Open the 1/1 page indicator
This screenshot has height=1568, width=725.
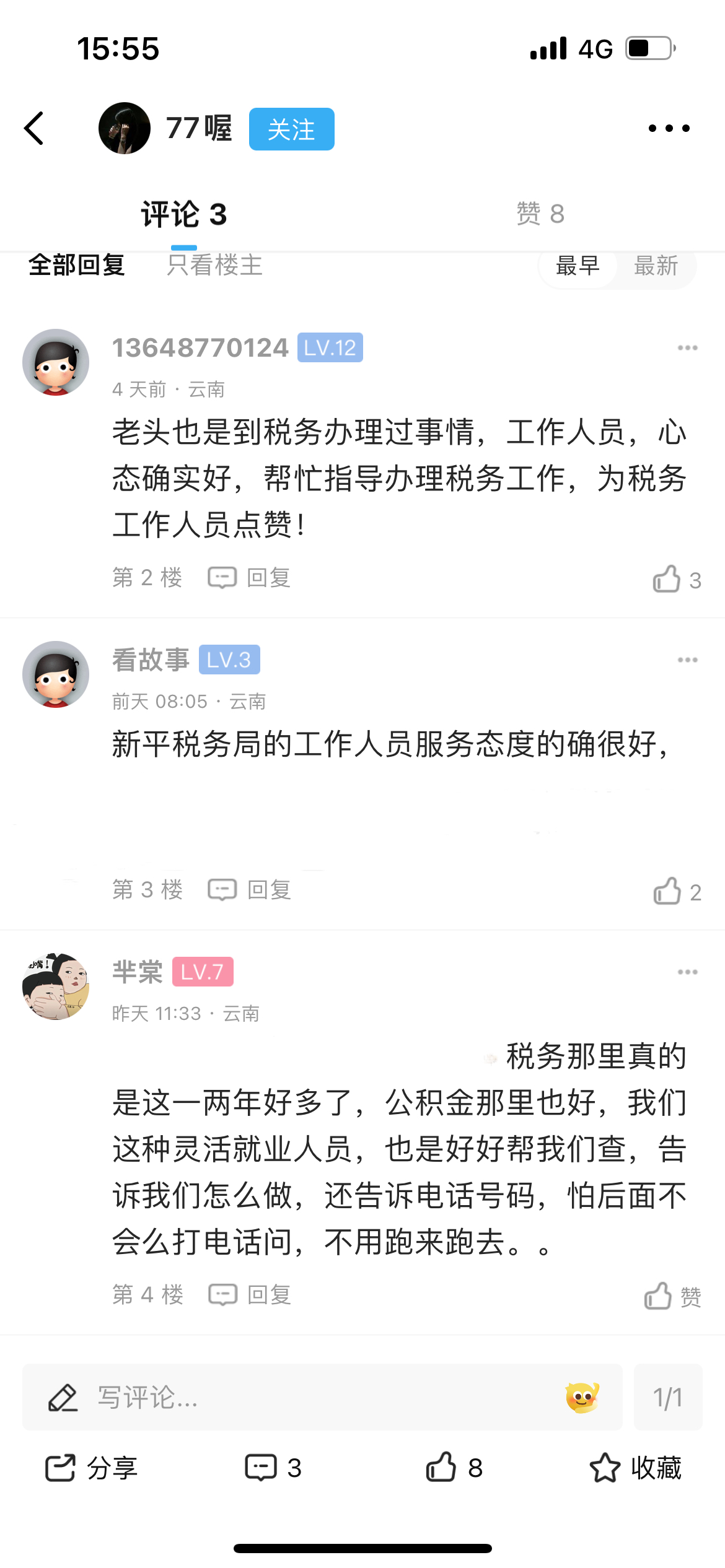[667, 1398]
